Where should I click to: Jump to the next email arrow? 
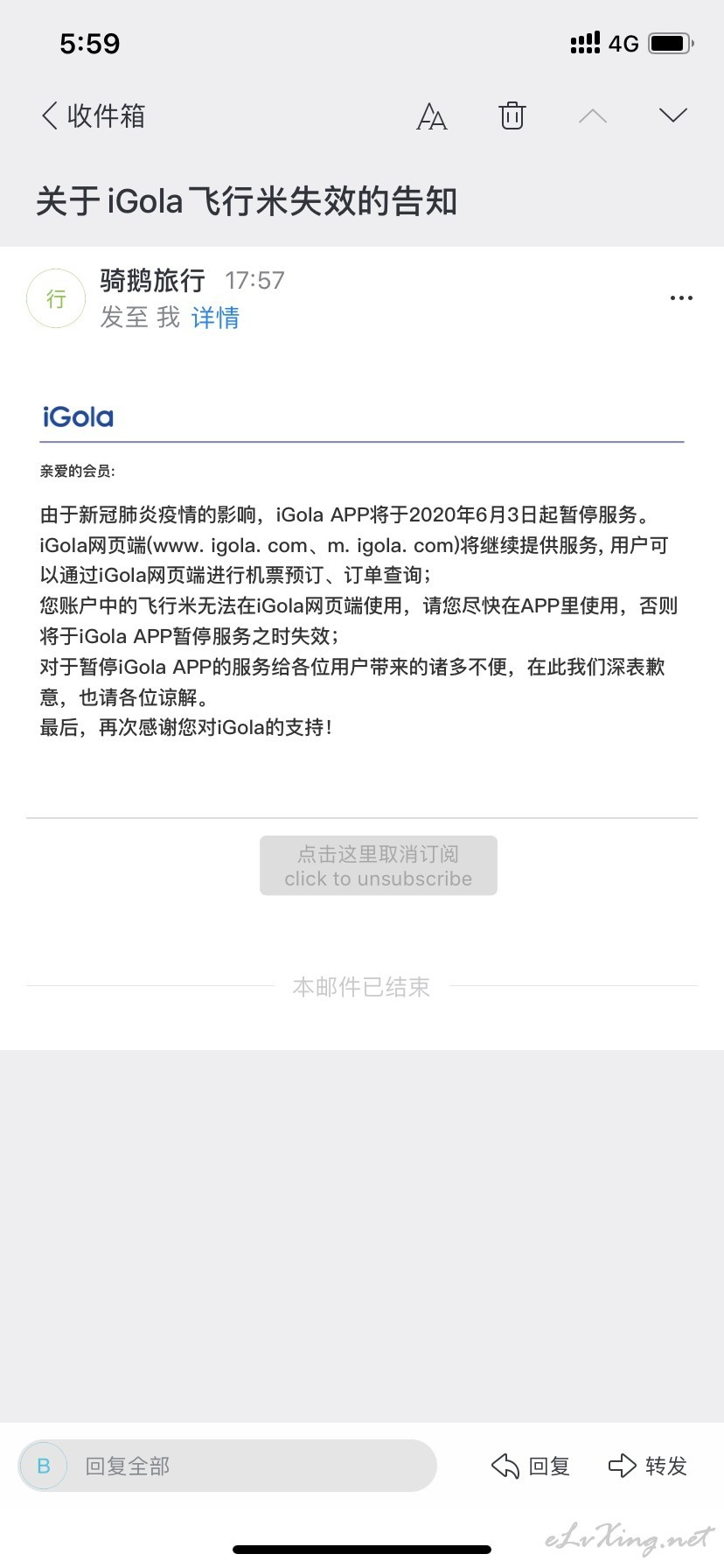672,115
